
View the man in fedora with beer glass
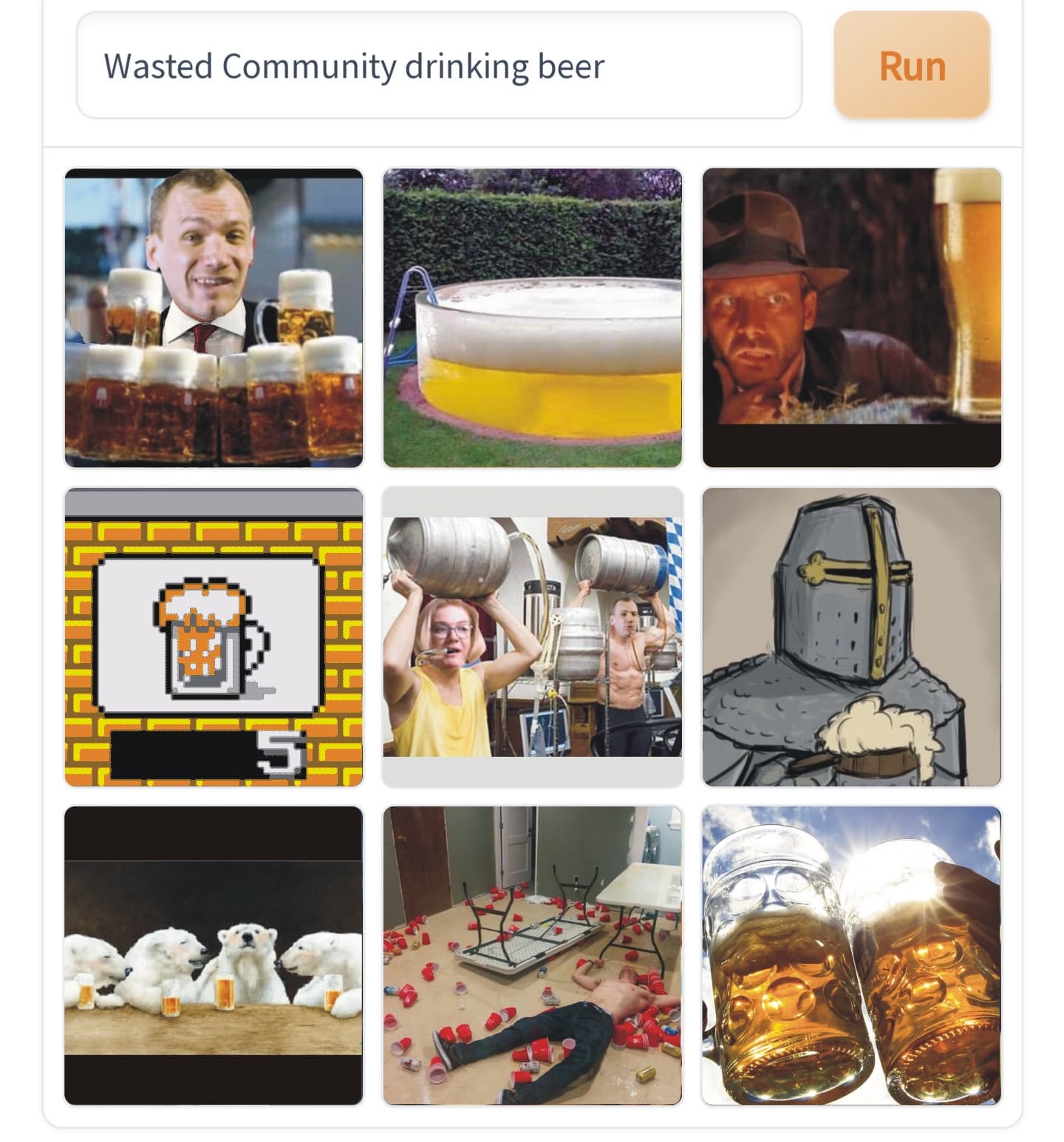click(x=851, y=318)
